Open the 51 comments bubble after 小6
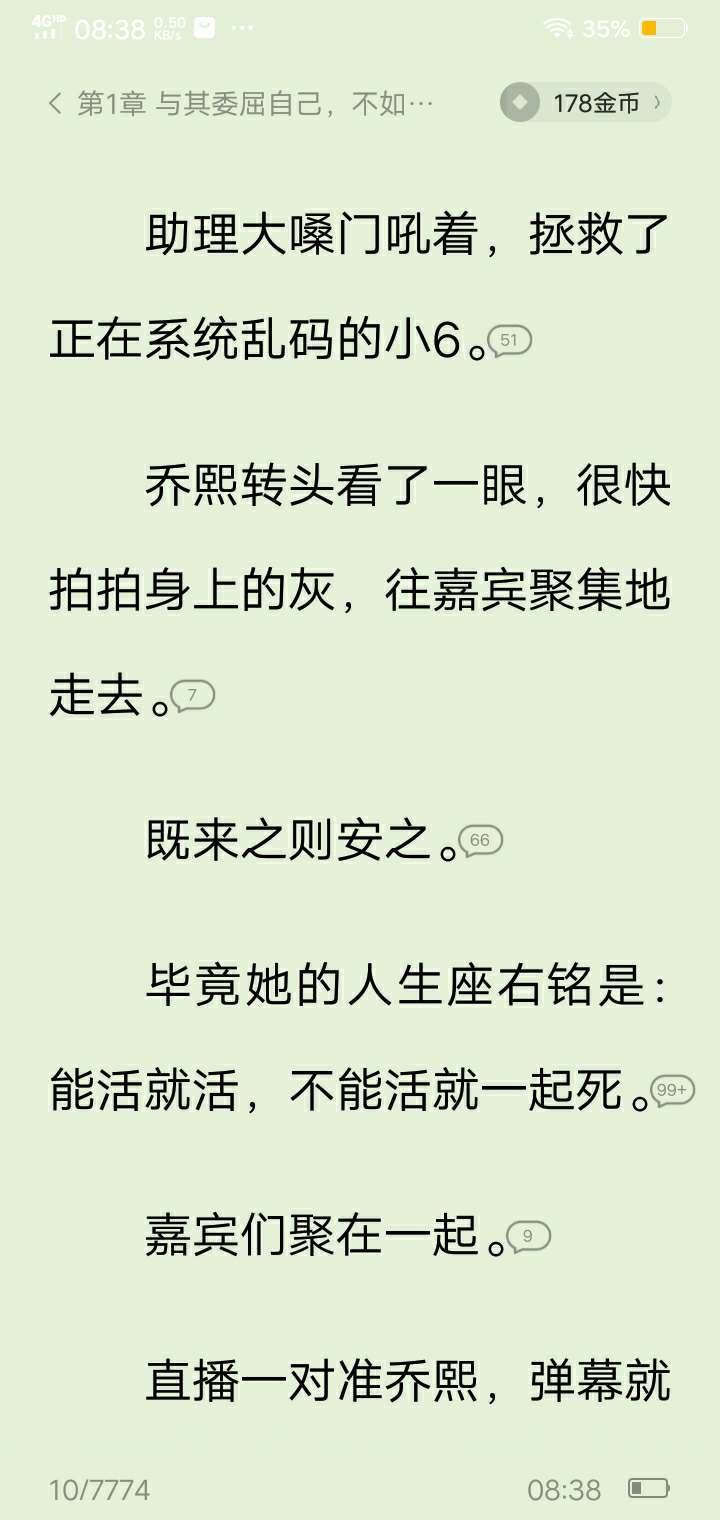Viewport: 720px width, 1520px height. pos(509,341)
